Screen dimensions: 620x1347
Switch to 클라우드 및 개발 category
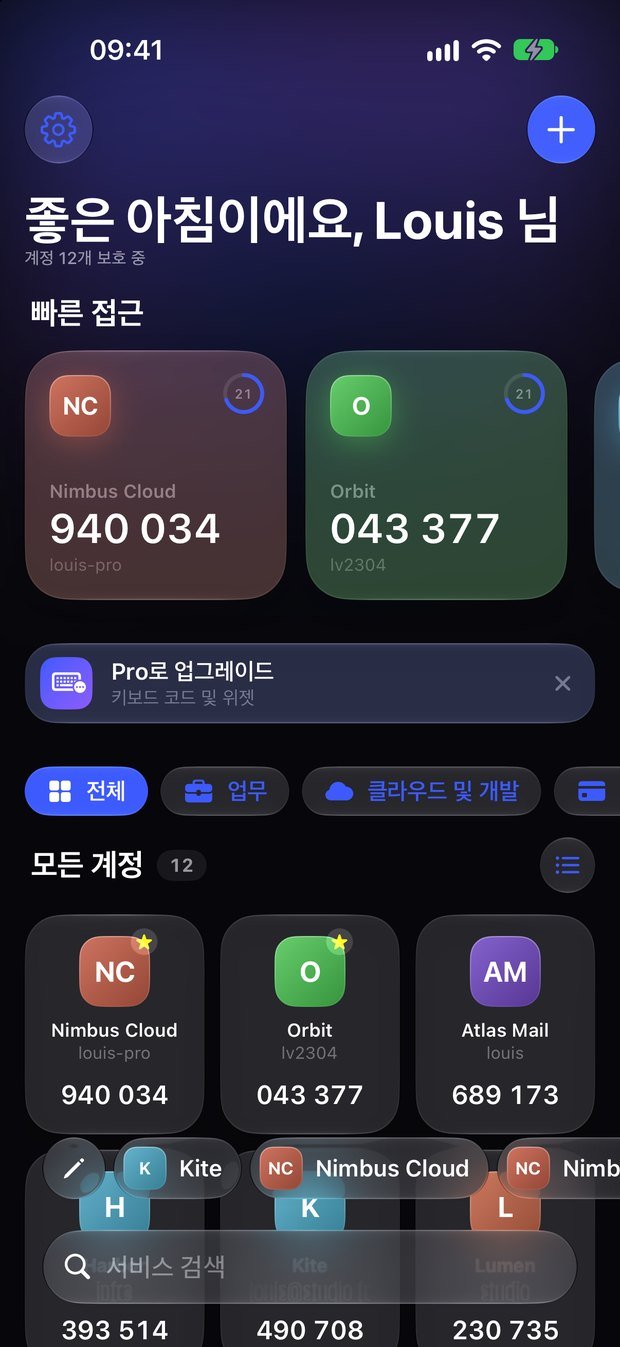[422, 792]
